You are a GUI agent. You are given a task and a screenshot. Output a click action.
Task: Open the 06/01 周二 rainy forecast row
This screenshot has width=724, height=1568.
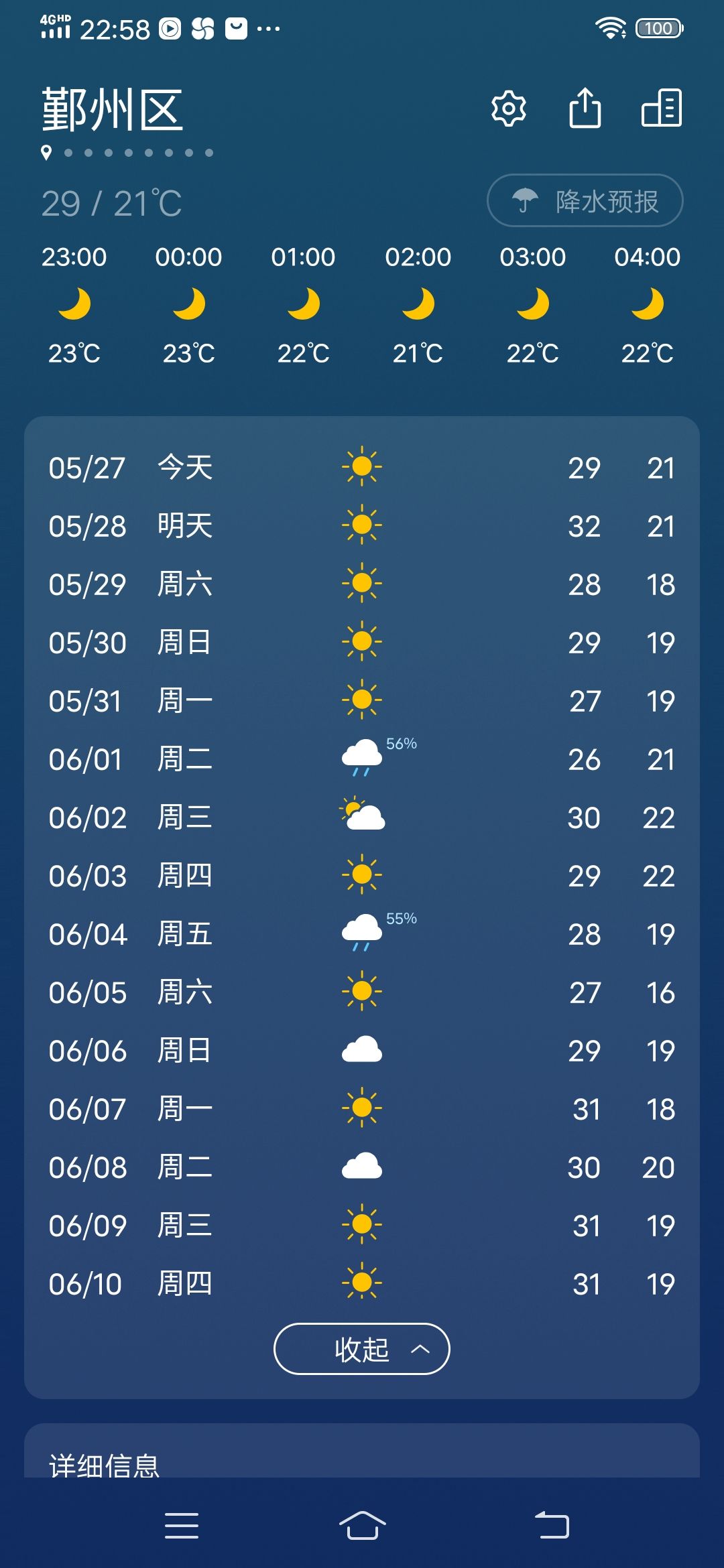click(x=362, y=759)
